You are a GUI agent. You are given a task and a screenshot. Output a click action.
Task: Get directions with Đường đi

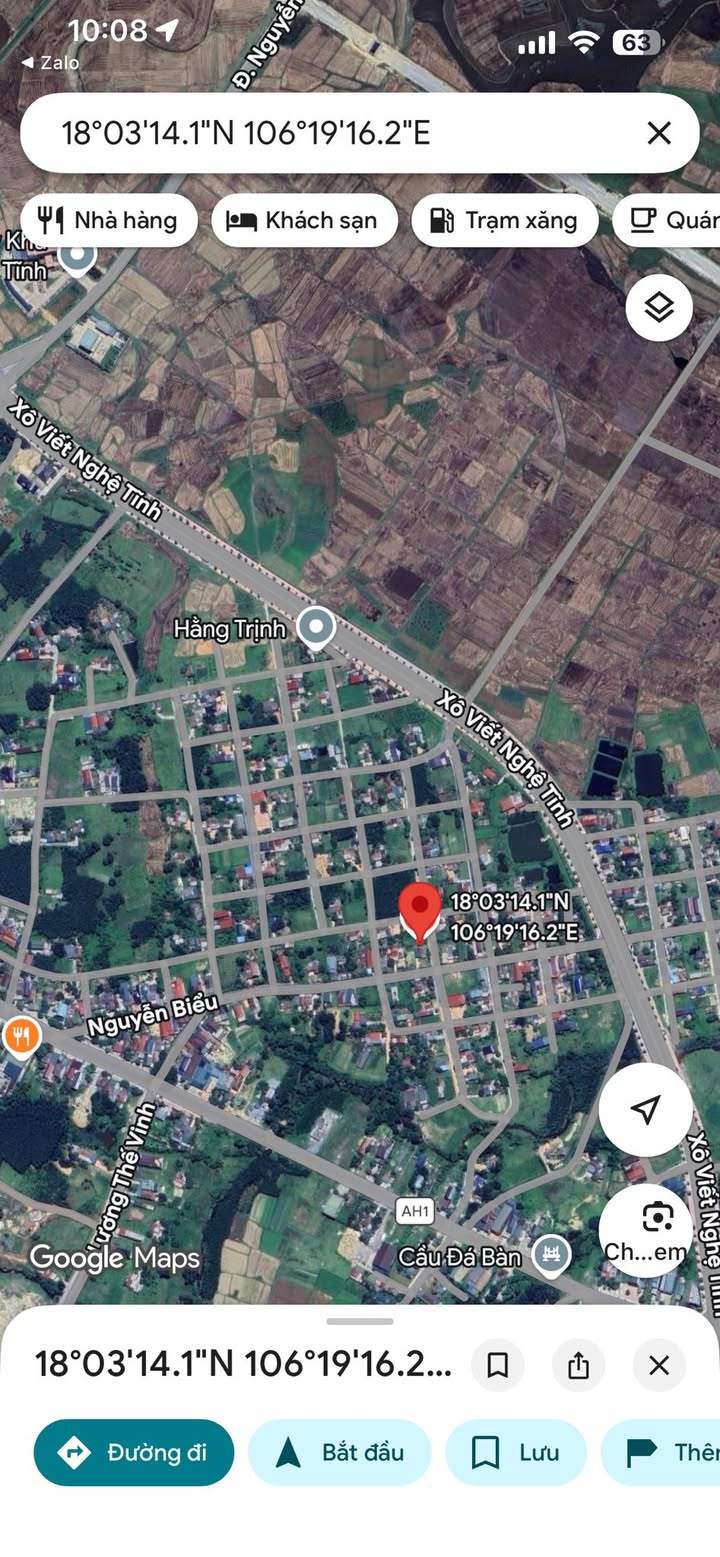click(134, 1452)
